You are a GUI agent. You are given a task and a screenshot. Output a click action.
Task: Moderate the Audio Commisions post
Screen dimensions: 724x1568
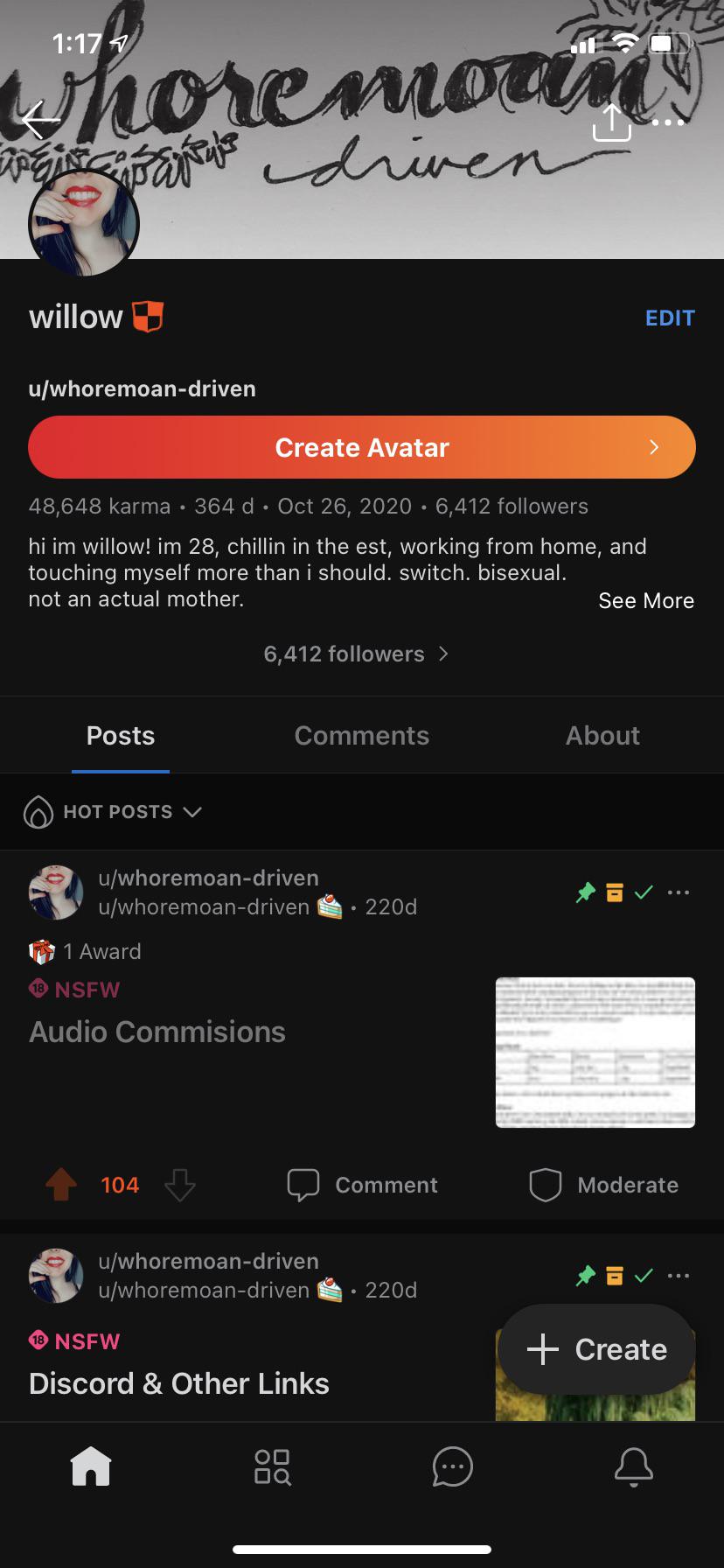click(x=604, y=1185)
